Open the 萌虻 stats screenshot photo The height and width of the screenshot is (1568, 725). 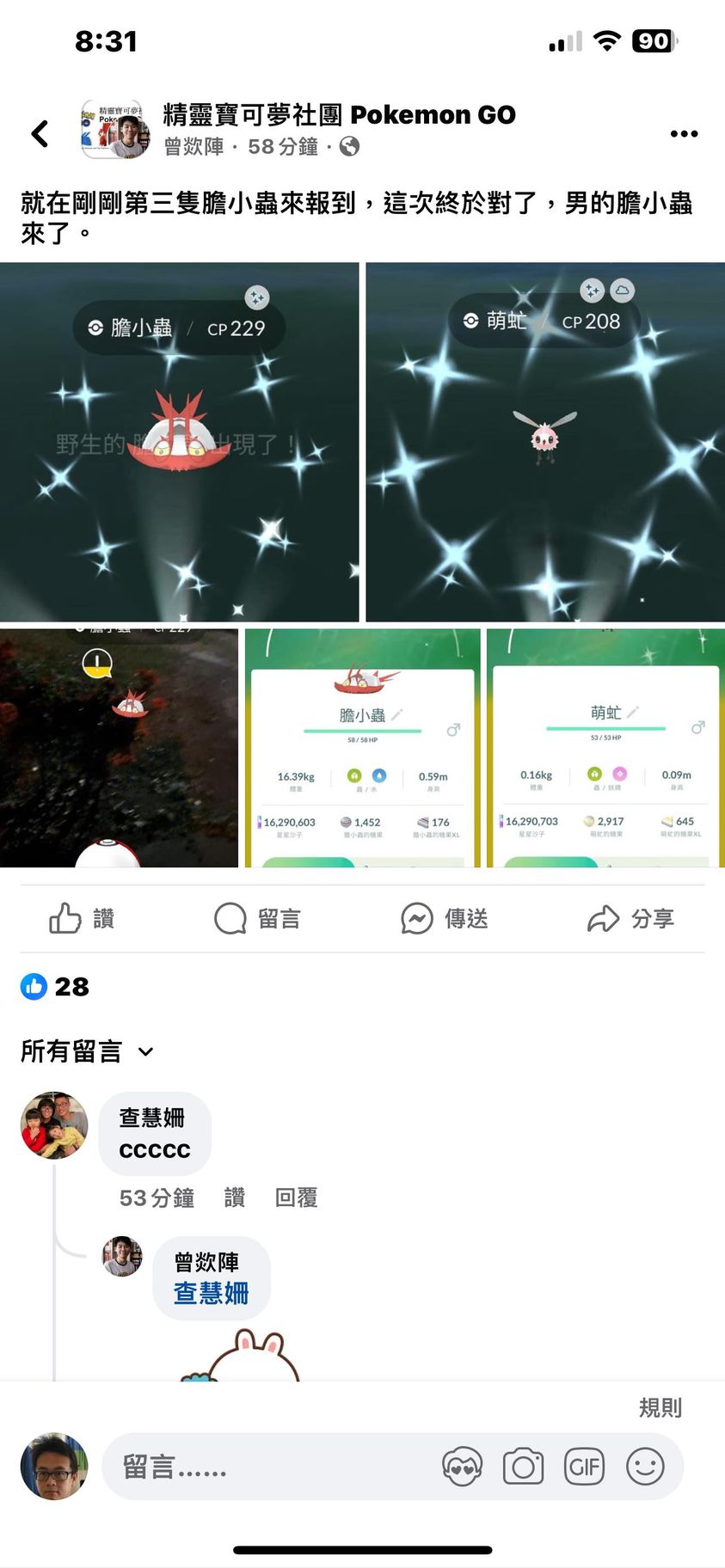click(x=605, y=747)
